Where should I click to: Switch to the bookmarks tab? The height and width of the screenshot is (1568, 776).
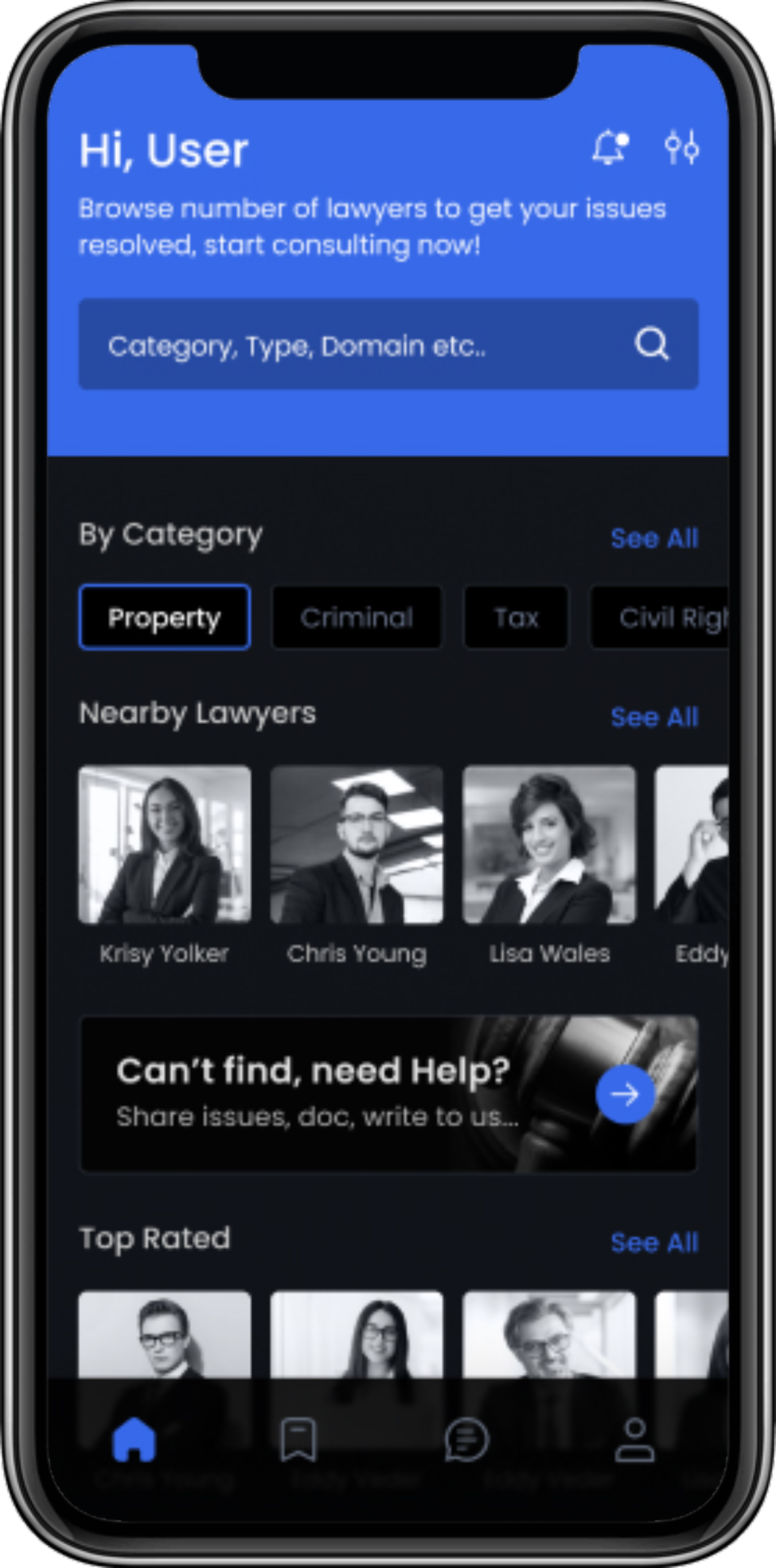coord(298,1440)
